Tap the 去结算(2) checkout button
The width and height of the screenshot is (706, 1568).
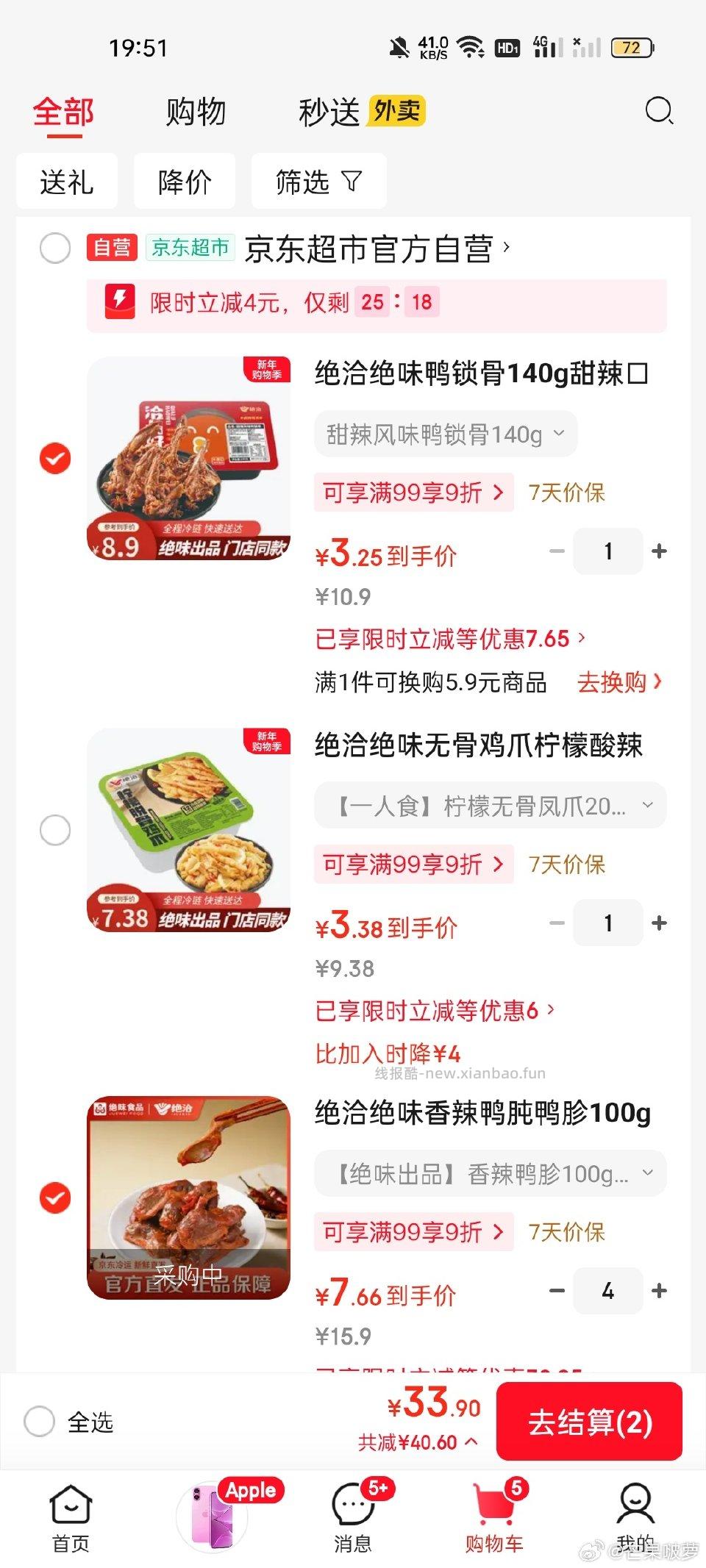pos(588,1421)
